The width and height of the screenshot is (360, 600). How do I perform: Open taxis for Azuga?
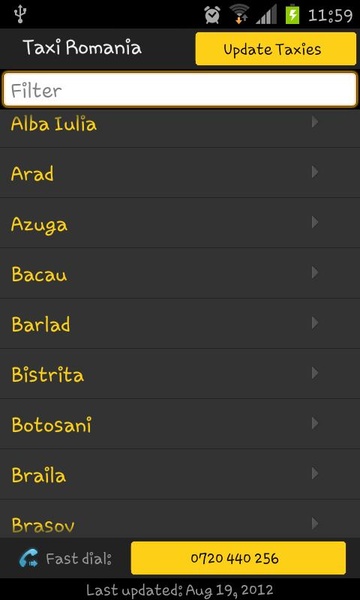click(180, 223)
